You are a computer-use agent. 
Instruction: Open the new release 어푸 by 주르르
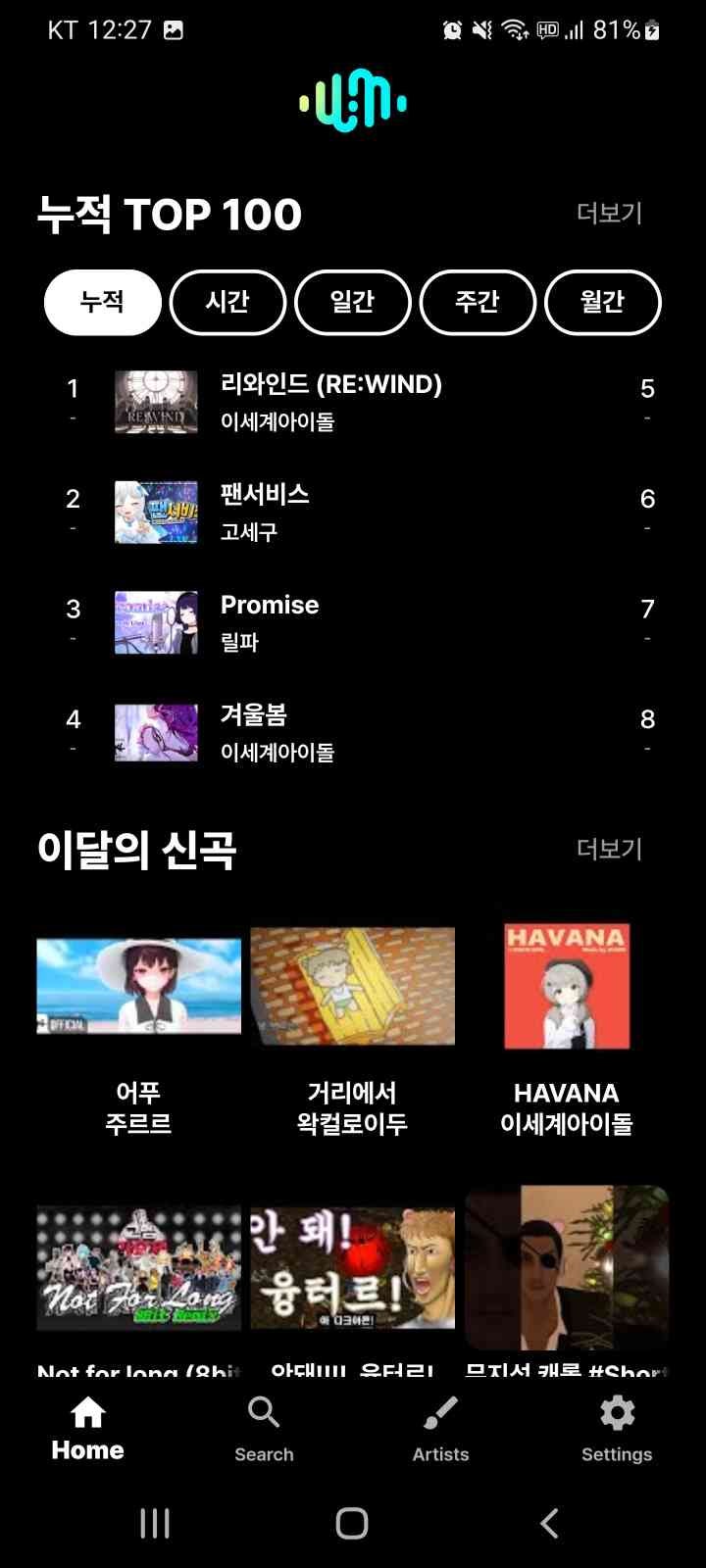[x=138, y=1029]
